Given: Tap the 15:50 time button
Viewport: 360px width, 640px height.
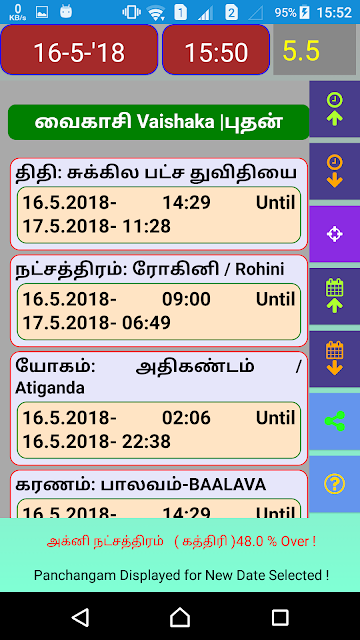Looking at the screenshot, I should tap(216, 50).
